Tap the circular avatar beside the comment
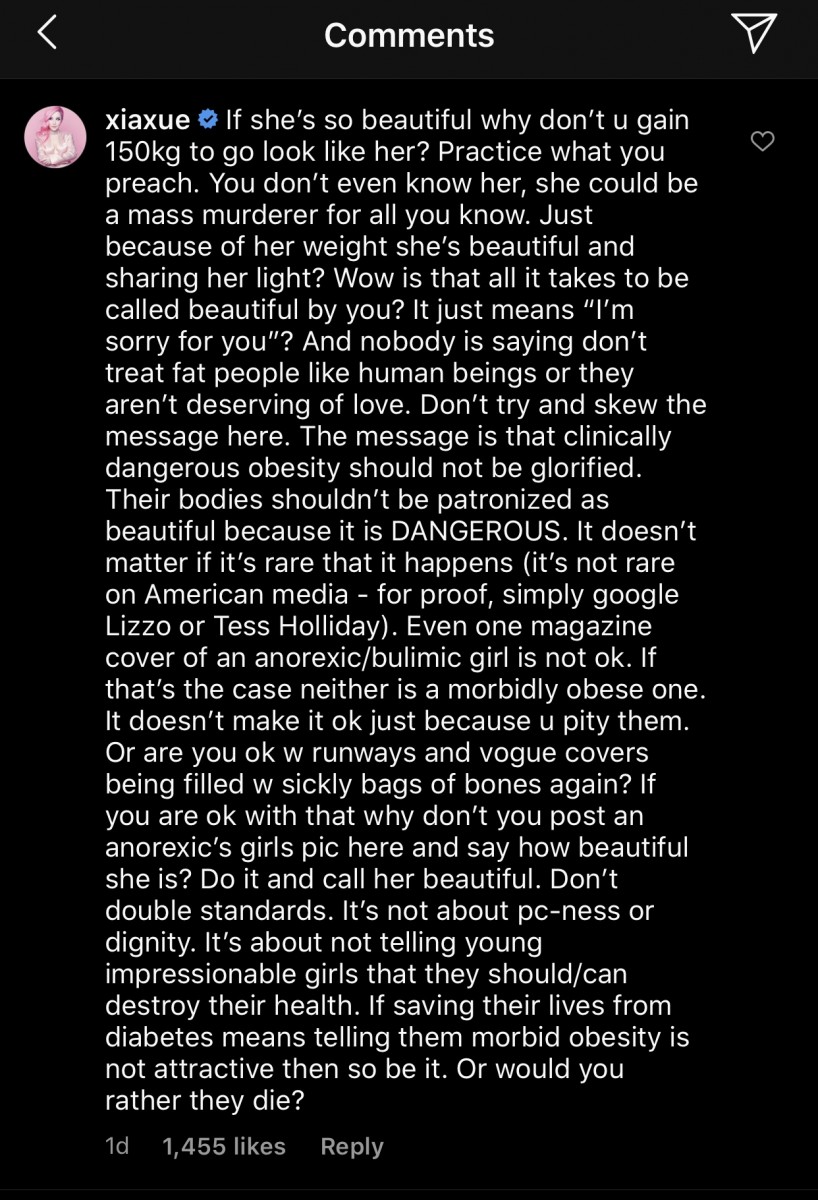818x1200 pixels. pyautogui.click(x=55, y=135)
